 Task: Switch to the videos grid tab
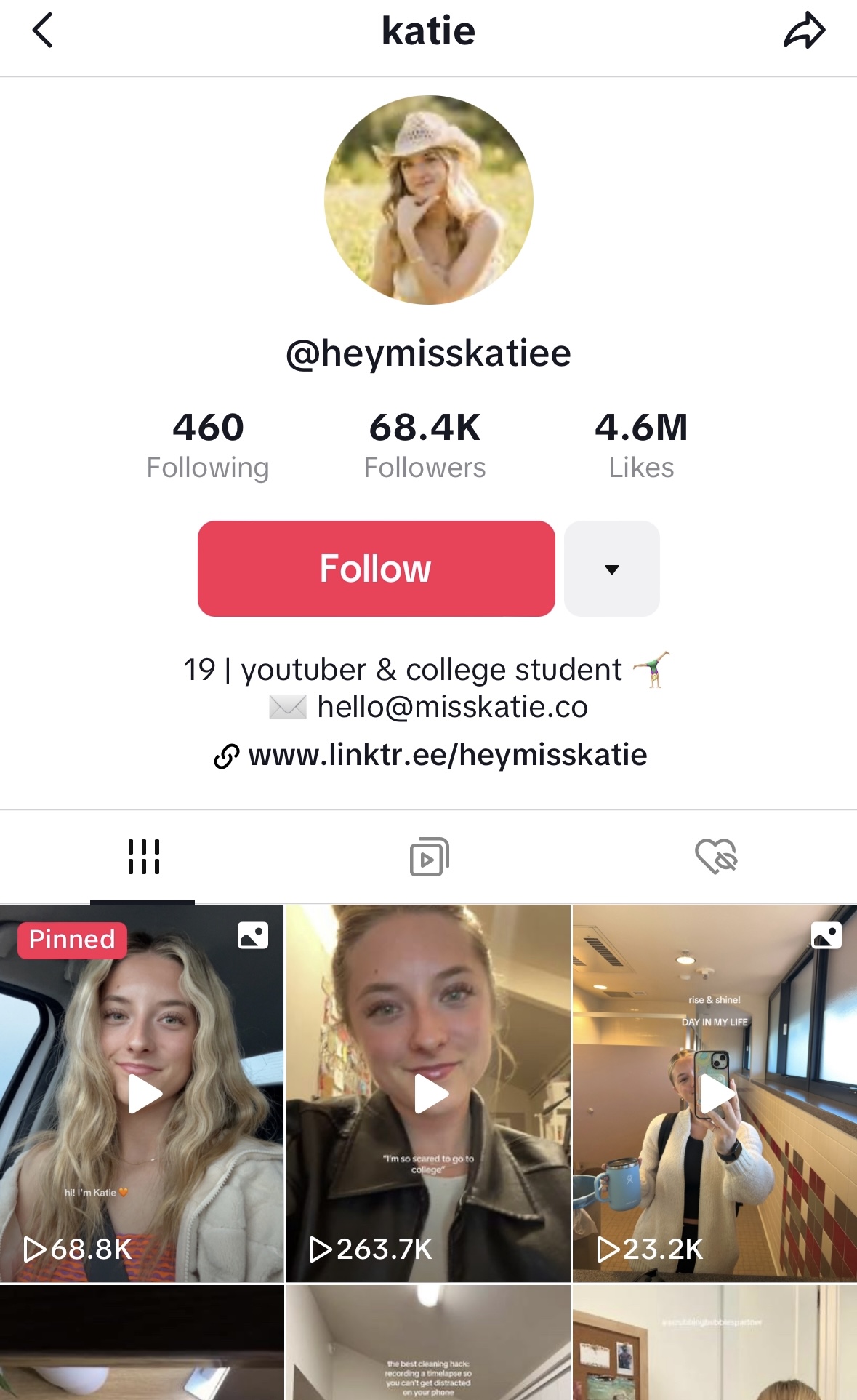pyautogui.click(x=143, y=857)
